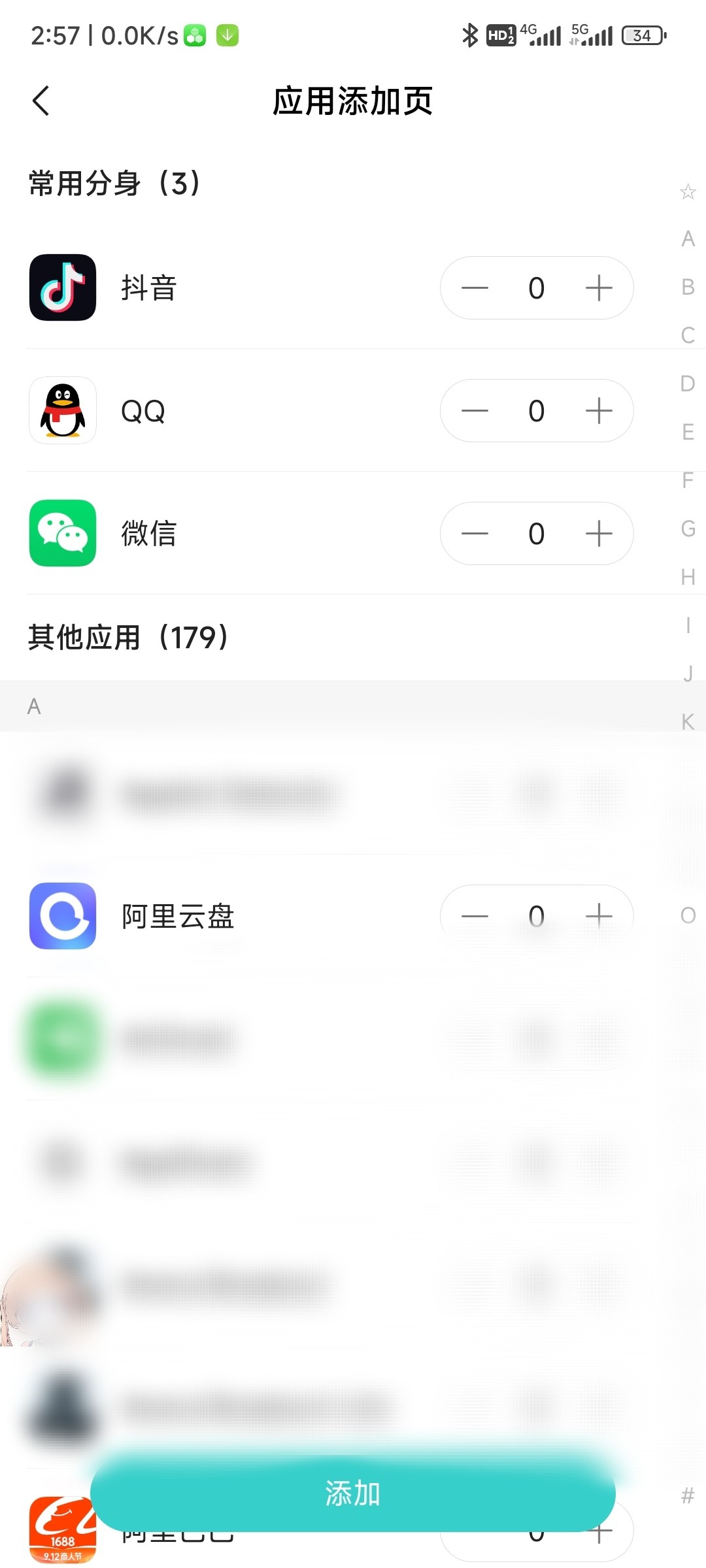Increase the 阿里云盘 clone count
Image resolution: width=706 pixels, height=1568 pixels.
click(599, 916)
